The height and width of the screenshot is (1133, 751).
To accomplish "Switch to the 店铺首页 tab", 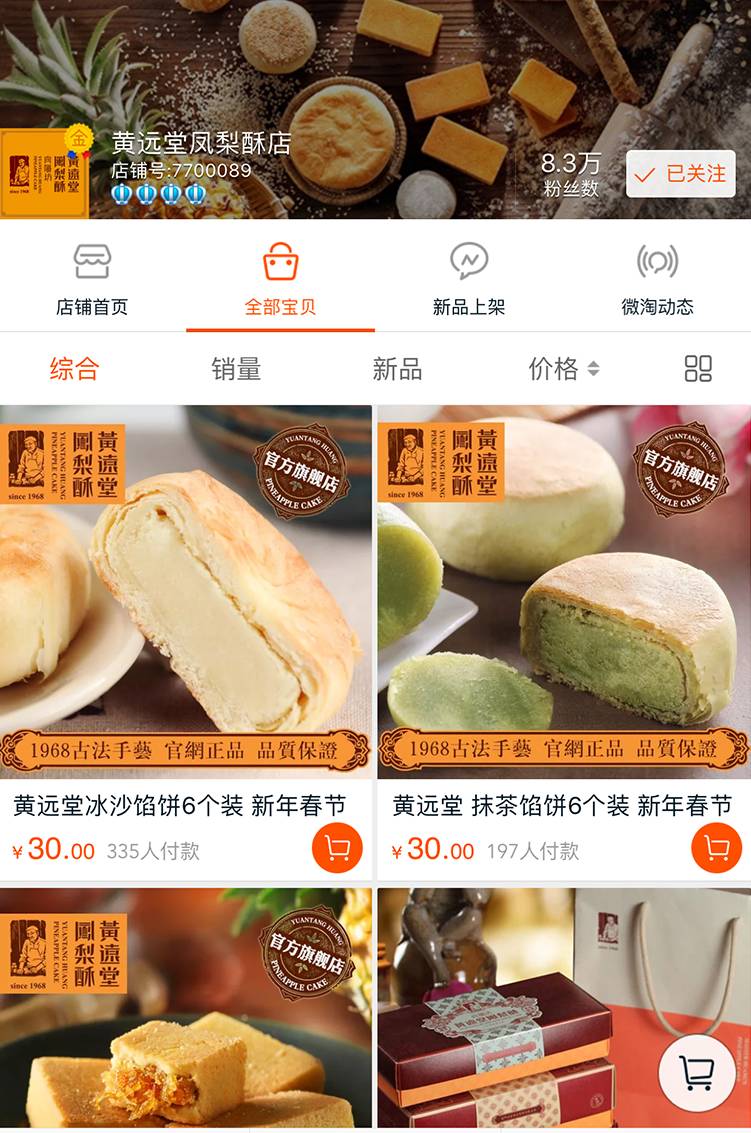I will pyautogui.click(x=92, y=279).
